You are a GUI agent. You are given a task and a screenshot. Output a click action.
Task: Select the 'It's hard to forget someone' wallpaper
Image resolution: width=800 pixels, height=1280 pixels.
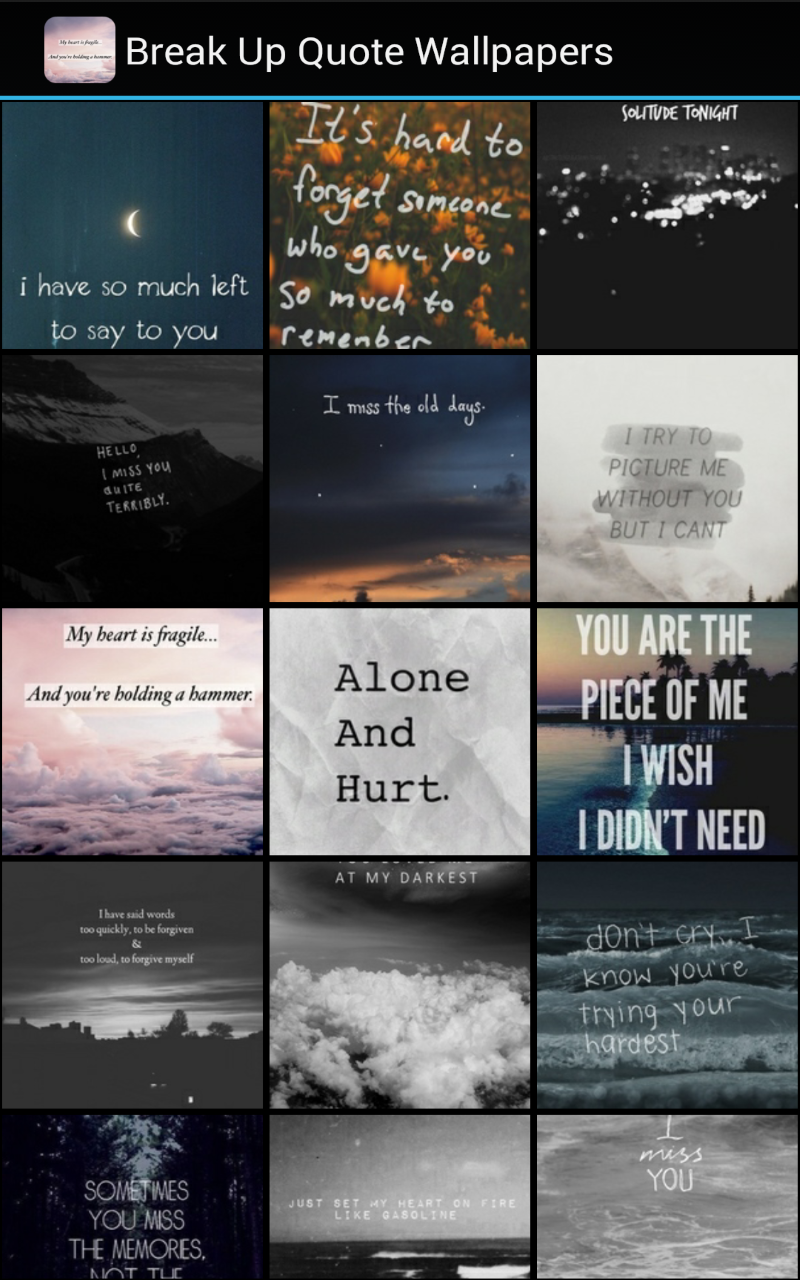400,227
